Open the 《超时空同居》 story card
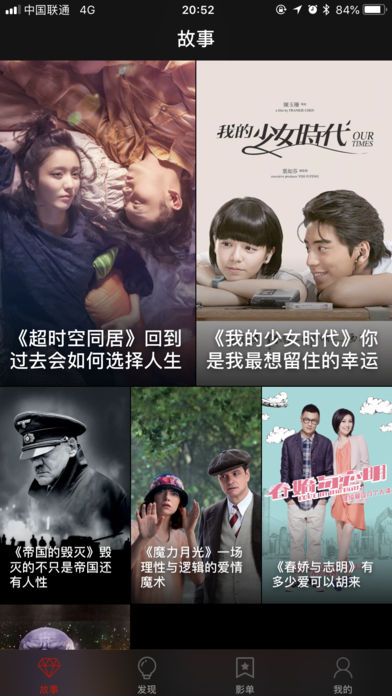392x696 pixels. point(97,223)
